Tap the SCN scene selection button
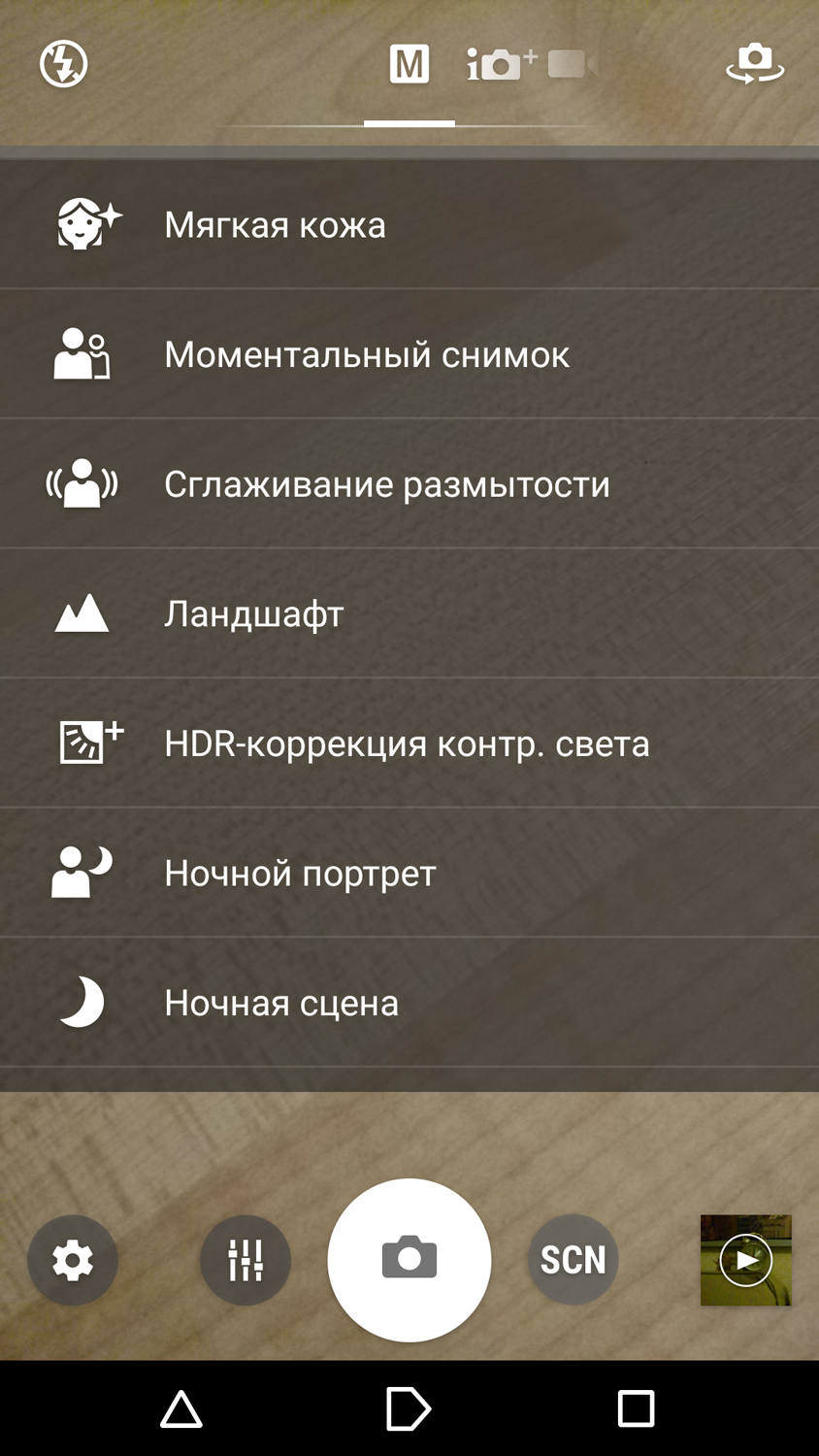Image resolution: width=819 pixels, height=1456 pixels. pos(573,1260)
